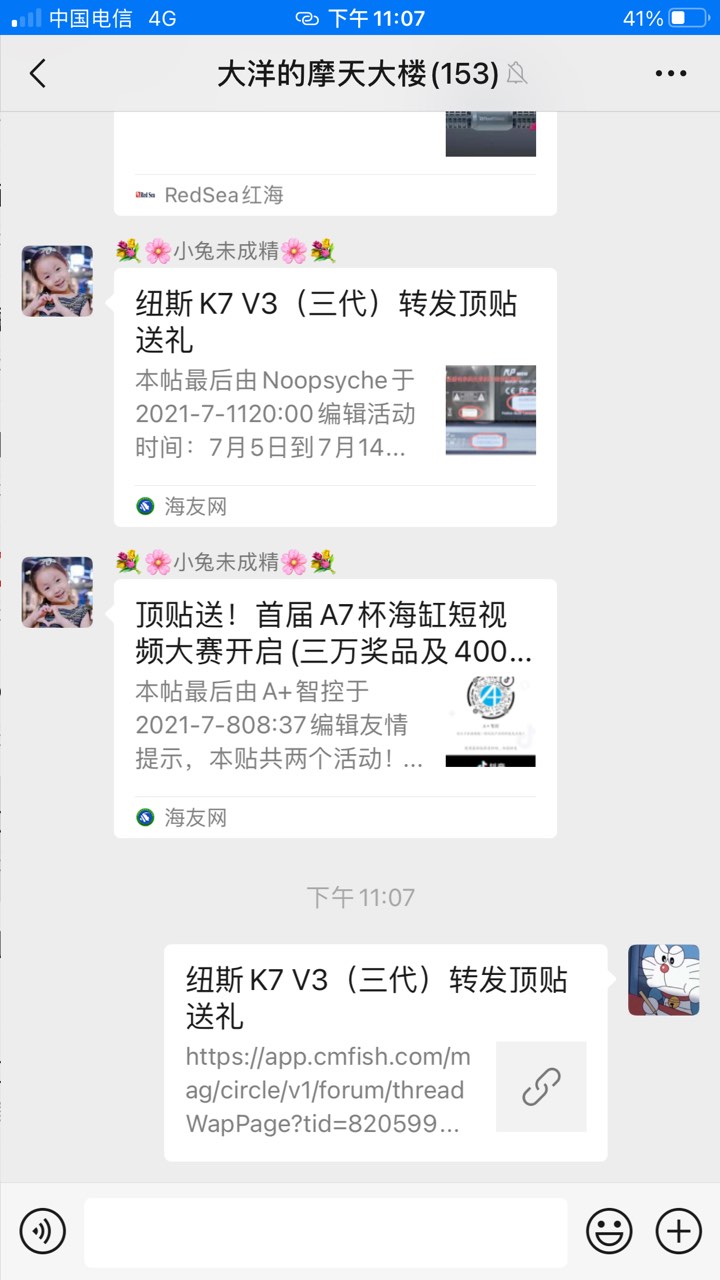View 小兔未成精's profile via avatar above A7杯 card
Image resolution: width=720 pixels, height=1280 pixels.
tap(57, 592)
